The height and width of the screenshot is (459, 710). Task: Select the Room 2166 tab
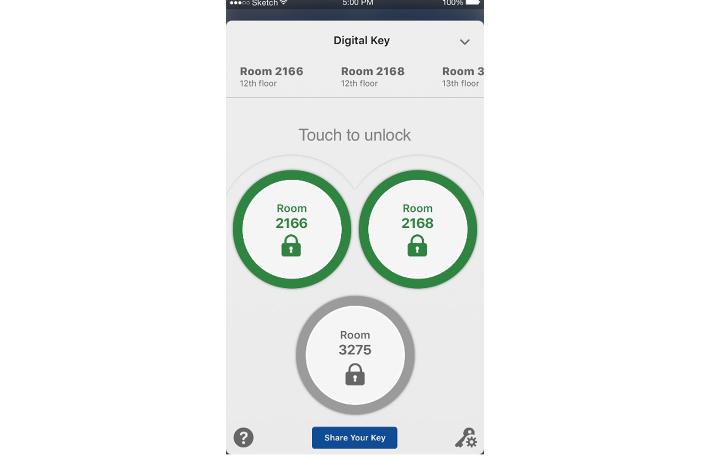[x=271, y=76]
